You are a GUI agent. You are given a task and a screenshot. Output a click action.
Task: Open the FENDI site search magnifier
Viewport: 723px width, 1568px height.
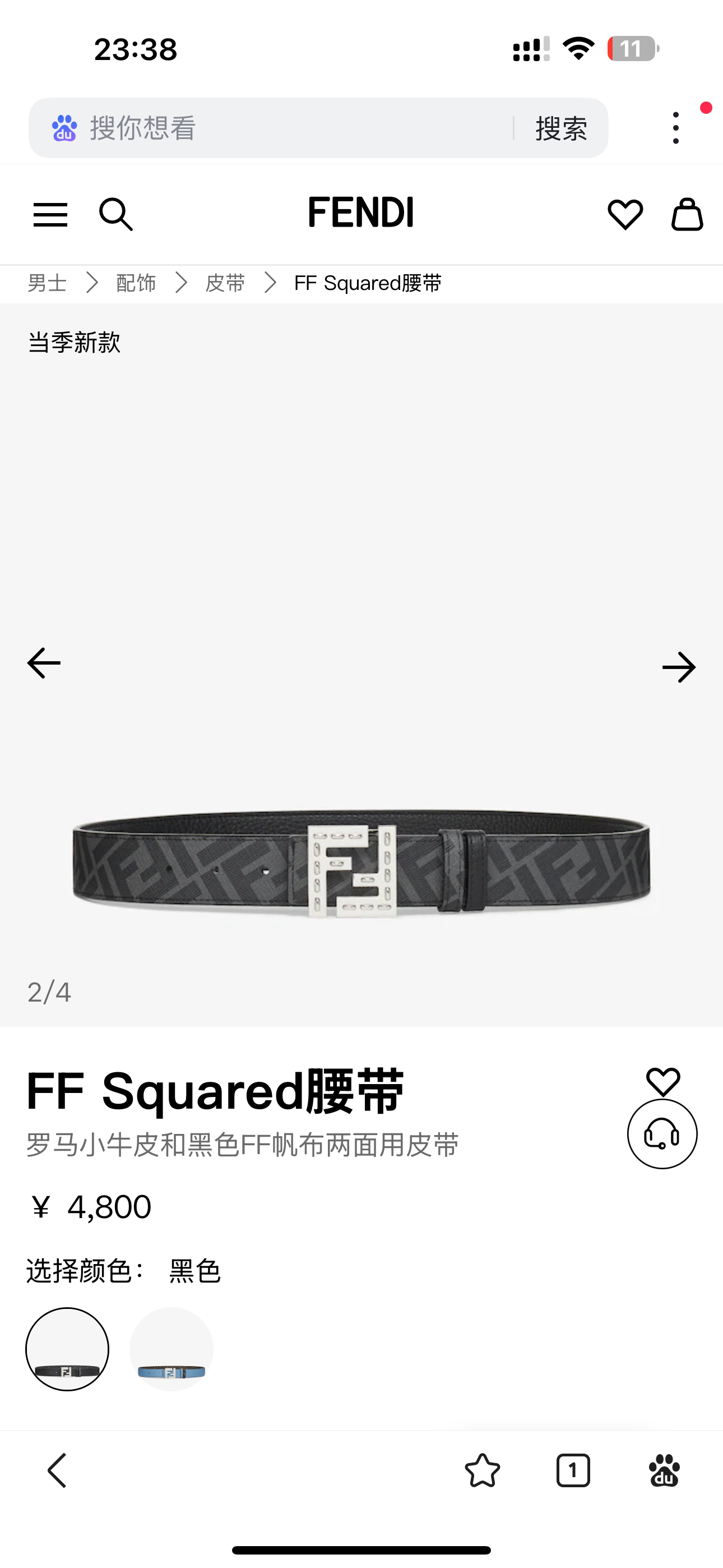pyautogui.click(x=115, y=215)
